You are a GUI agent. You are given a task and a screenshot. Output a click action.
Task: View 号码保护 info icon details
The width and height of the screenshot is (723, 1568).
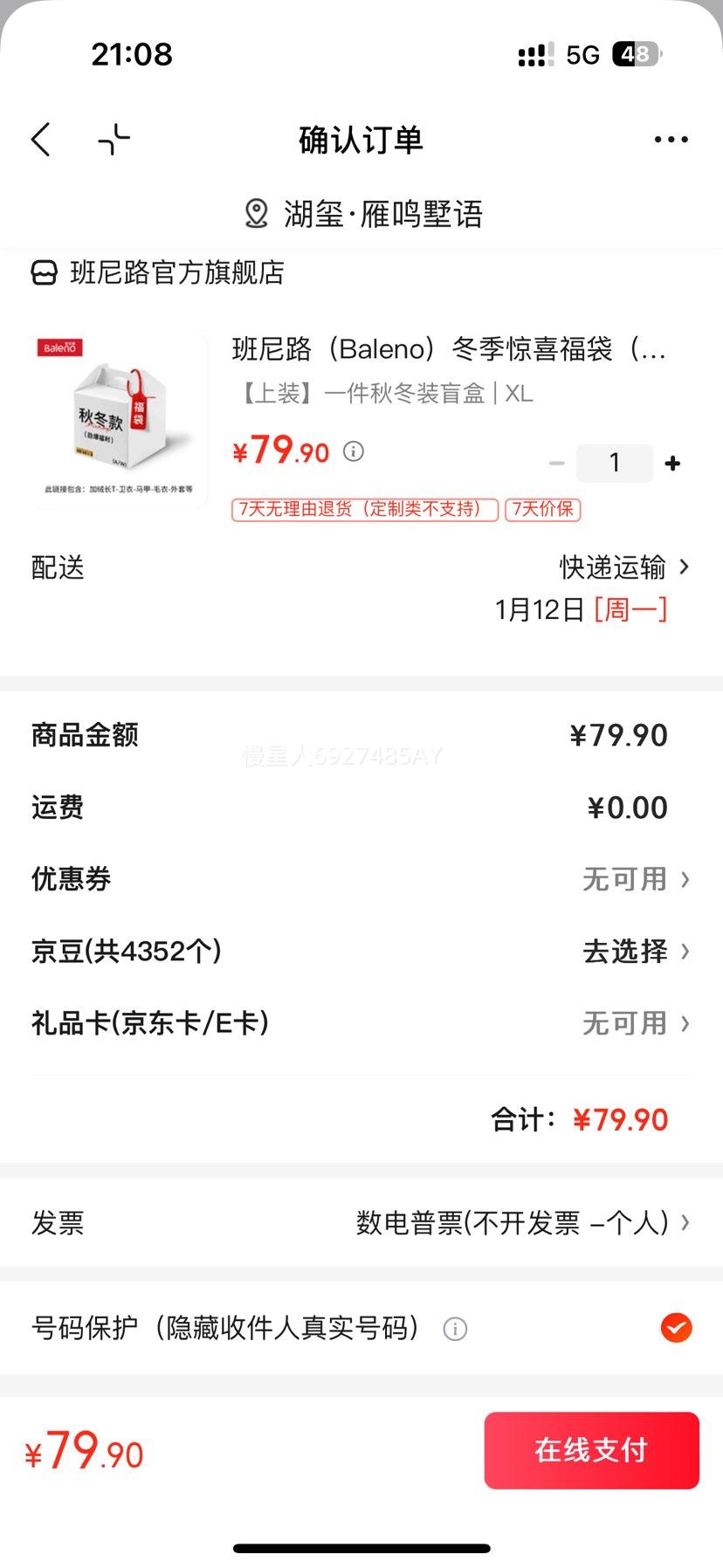pyautogui.click(x=455, y=1329)
